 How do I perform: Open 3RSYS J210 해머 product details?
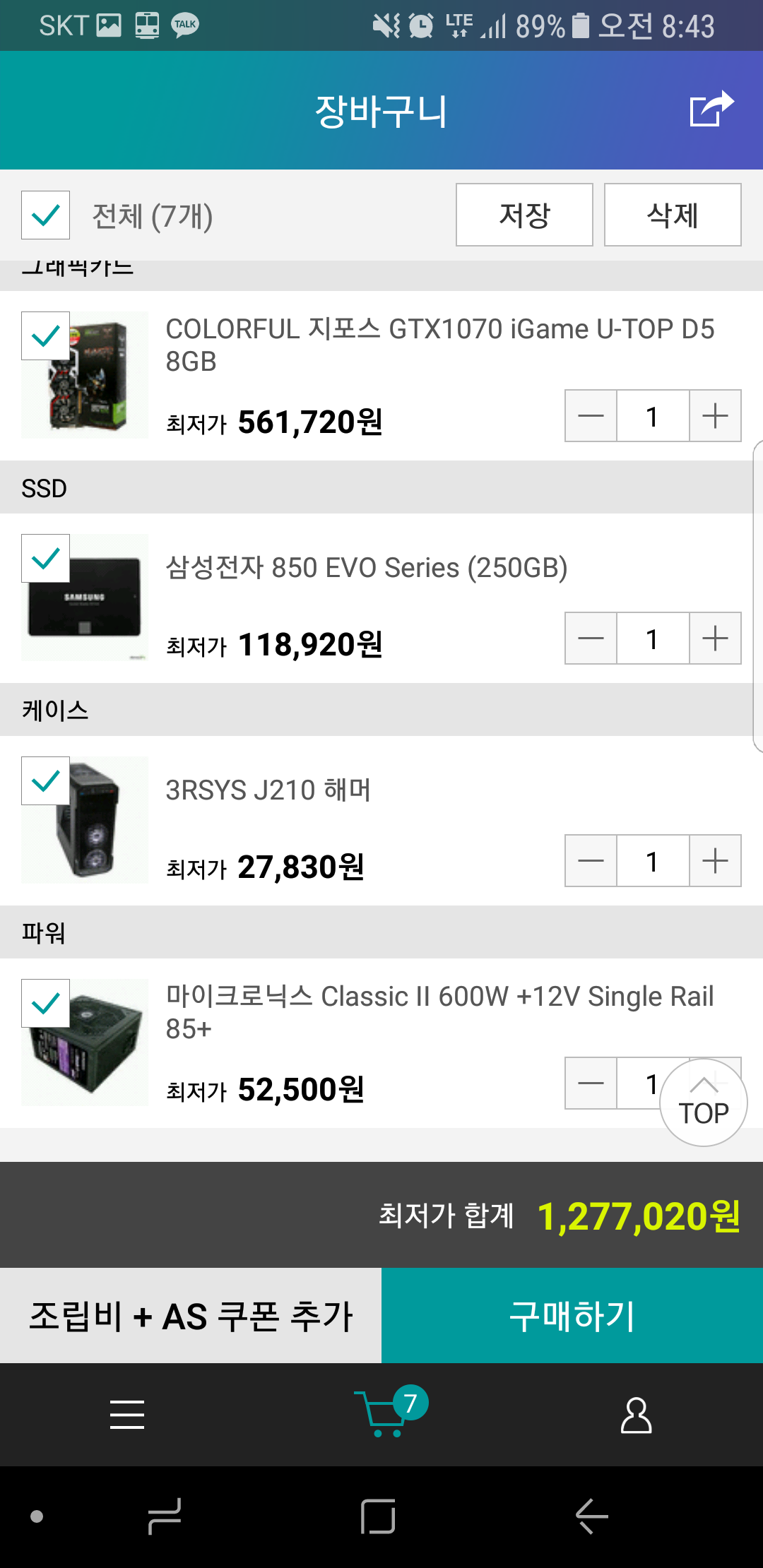[268, 790]
